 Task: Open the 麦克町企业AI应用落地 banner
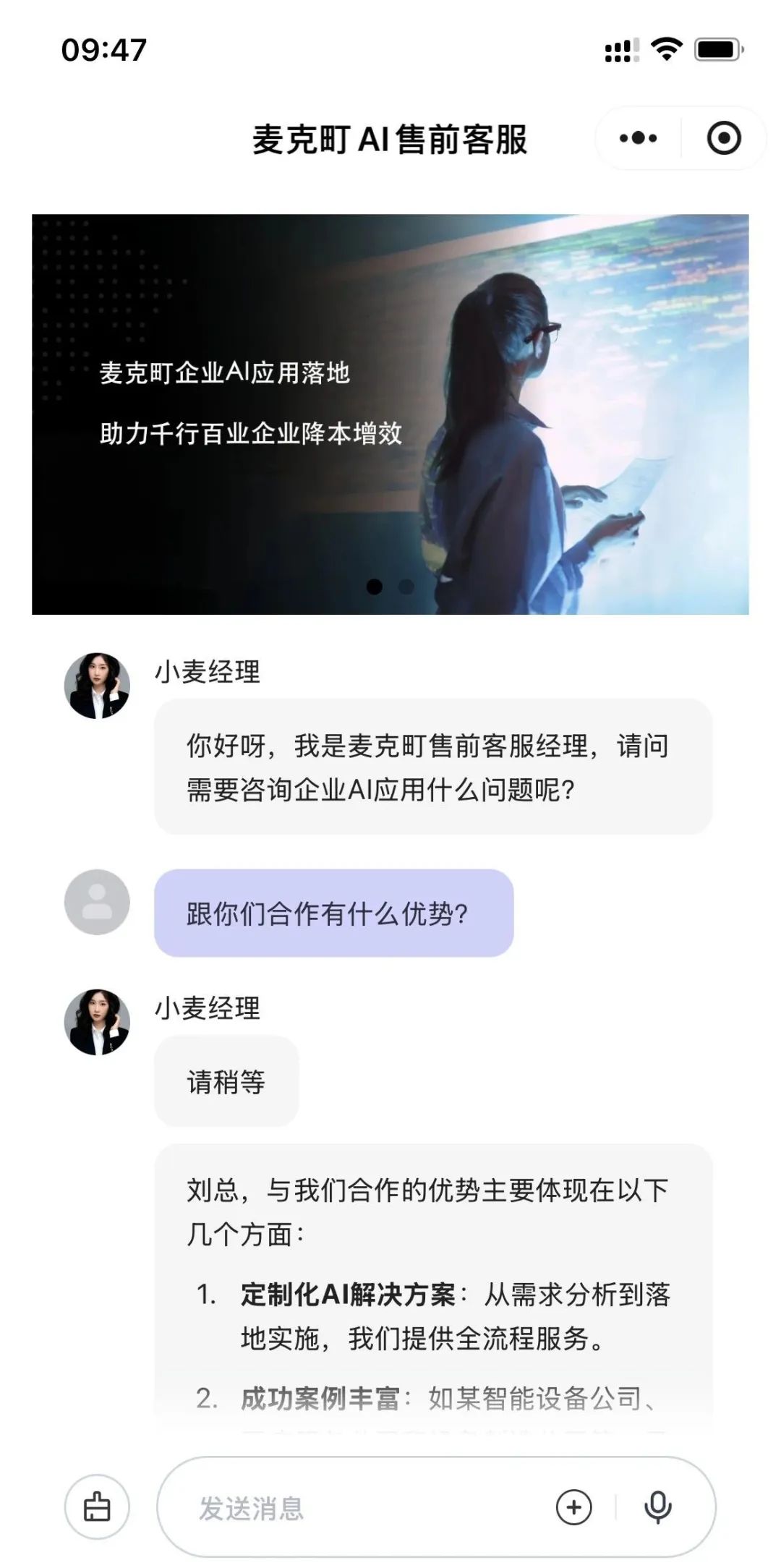390,414
